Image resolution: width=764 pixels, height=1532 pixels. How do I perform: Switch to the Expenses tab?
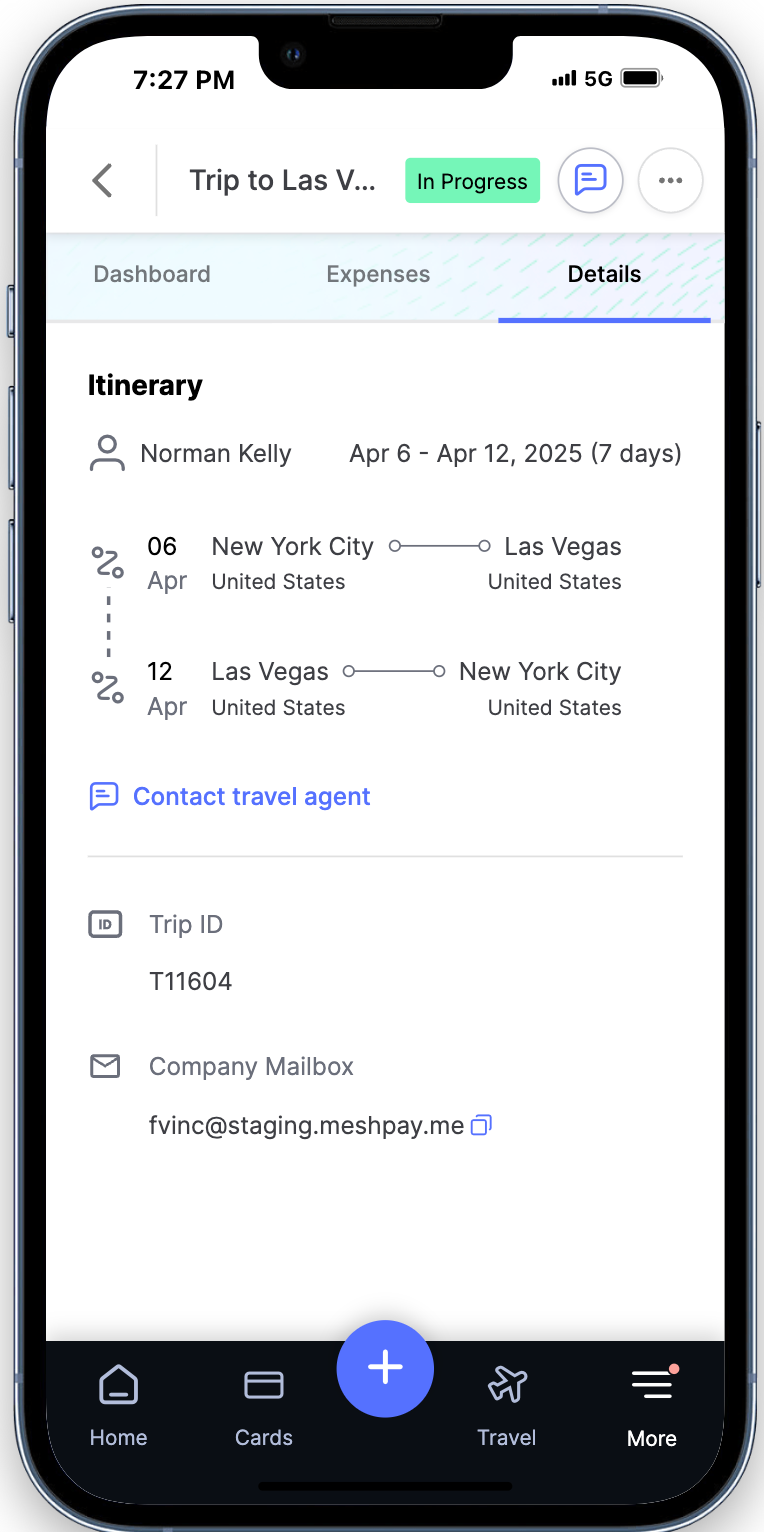(x=378, y=274)
